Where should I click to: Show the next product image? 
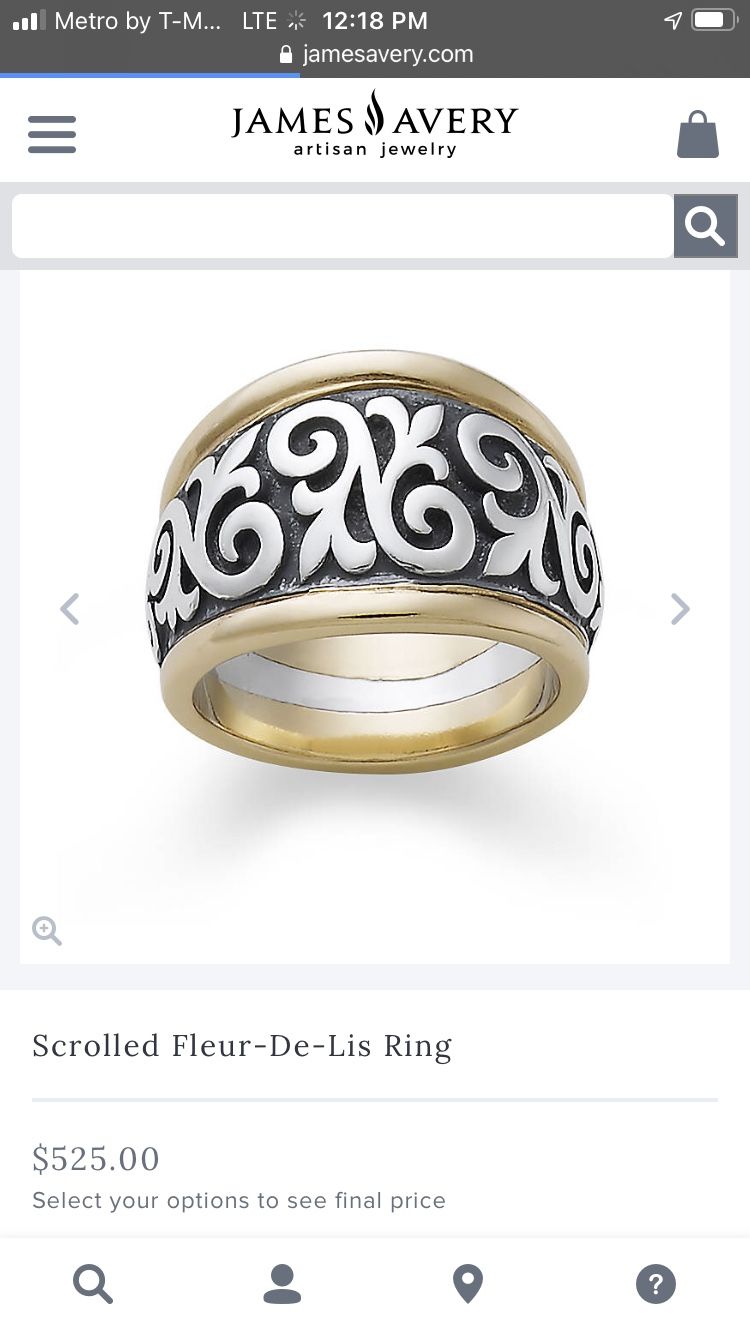click(680, 608)
